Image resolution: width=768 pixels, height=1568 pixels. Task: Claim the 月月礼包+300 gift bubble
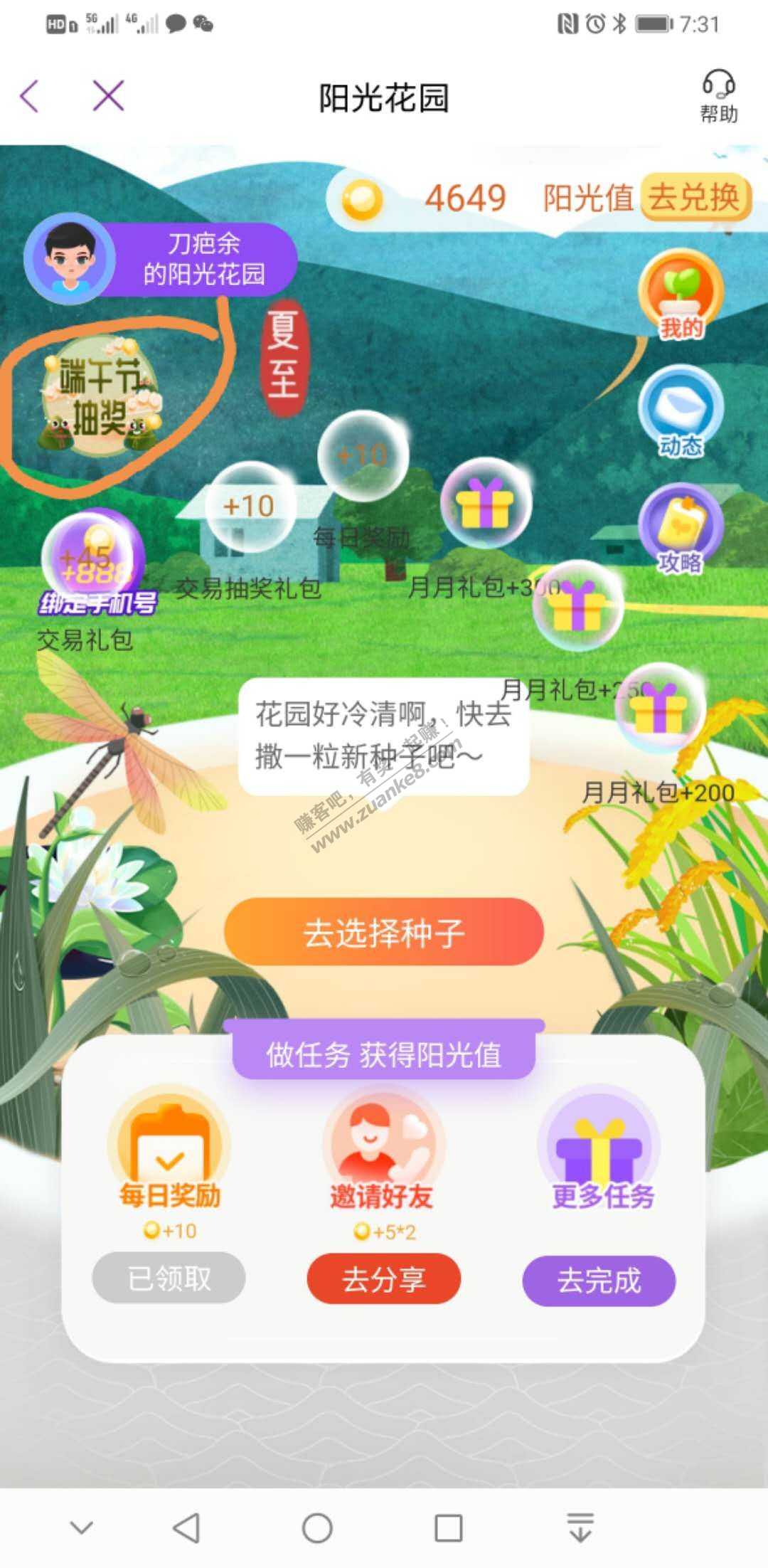(486, 504)
